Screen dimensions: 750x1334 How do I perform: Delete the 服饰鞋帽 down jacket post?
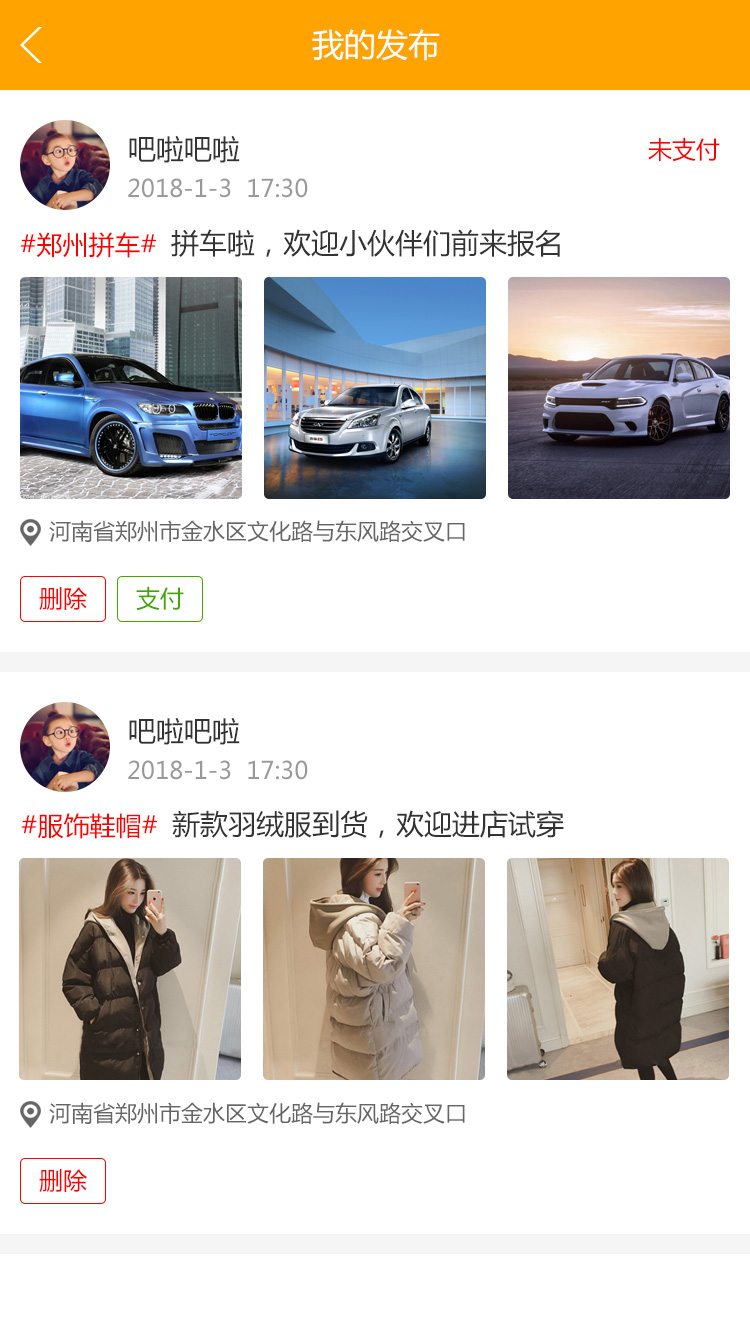(x=63, y=1181)
